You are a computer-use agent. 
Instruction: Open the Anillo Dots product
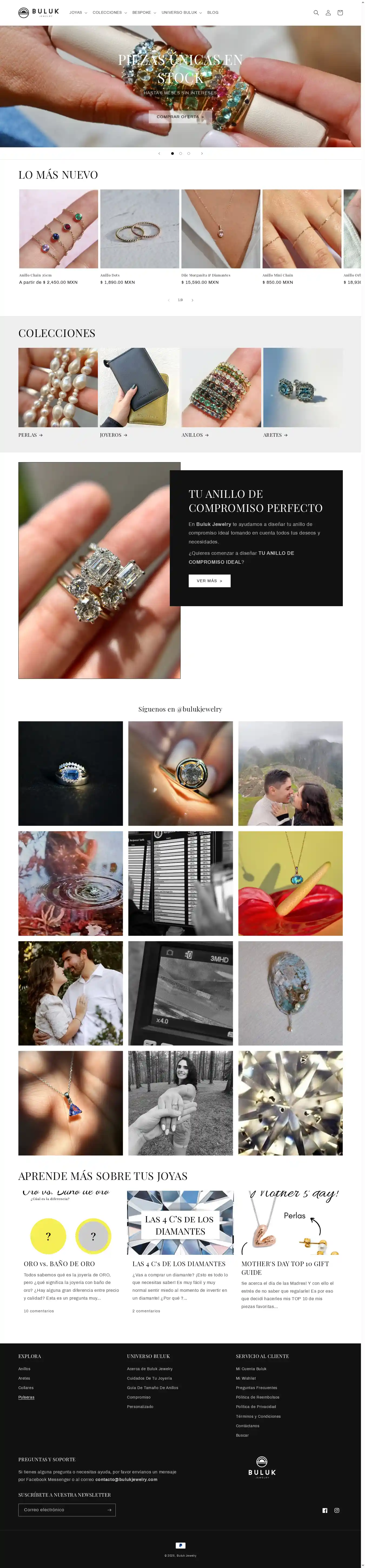(140, 229)
